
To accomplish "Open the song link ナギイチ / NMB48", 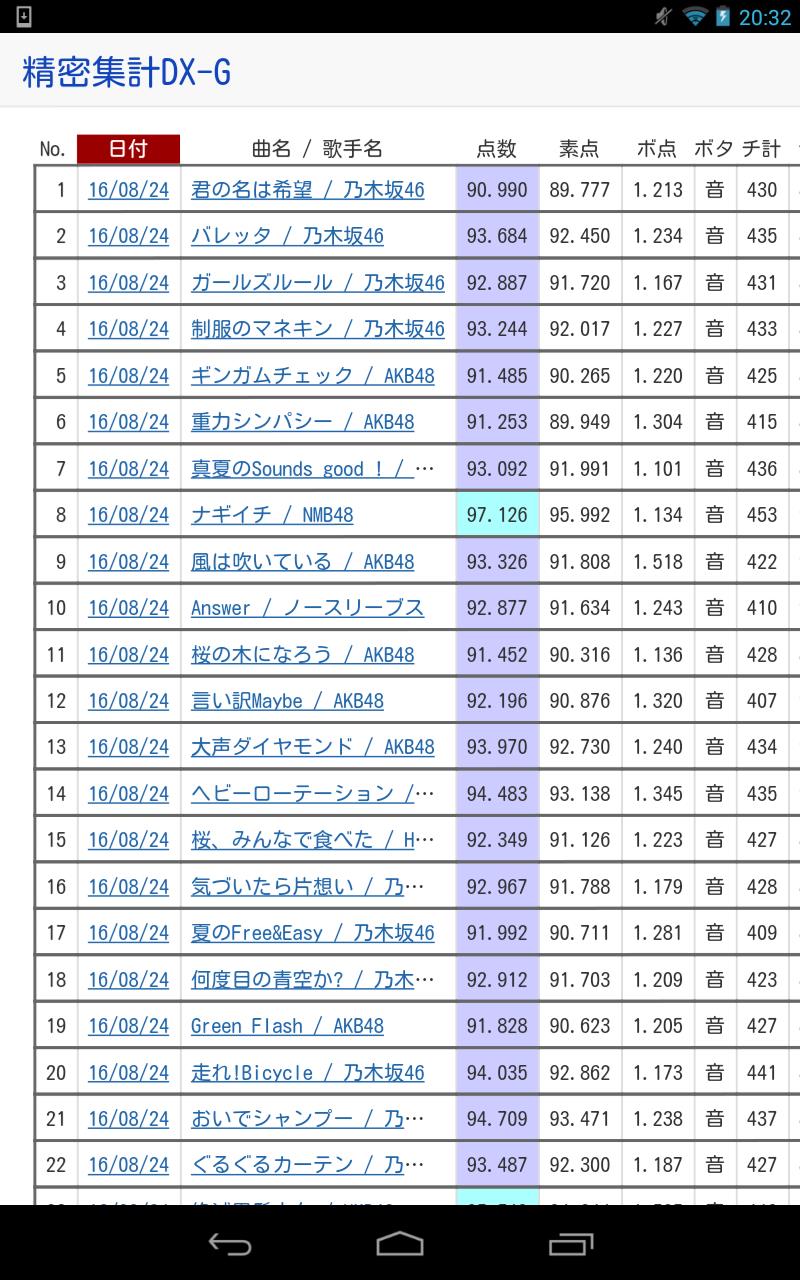I will 272,515.
